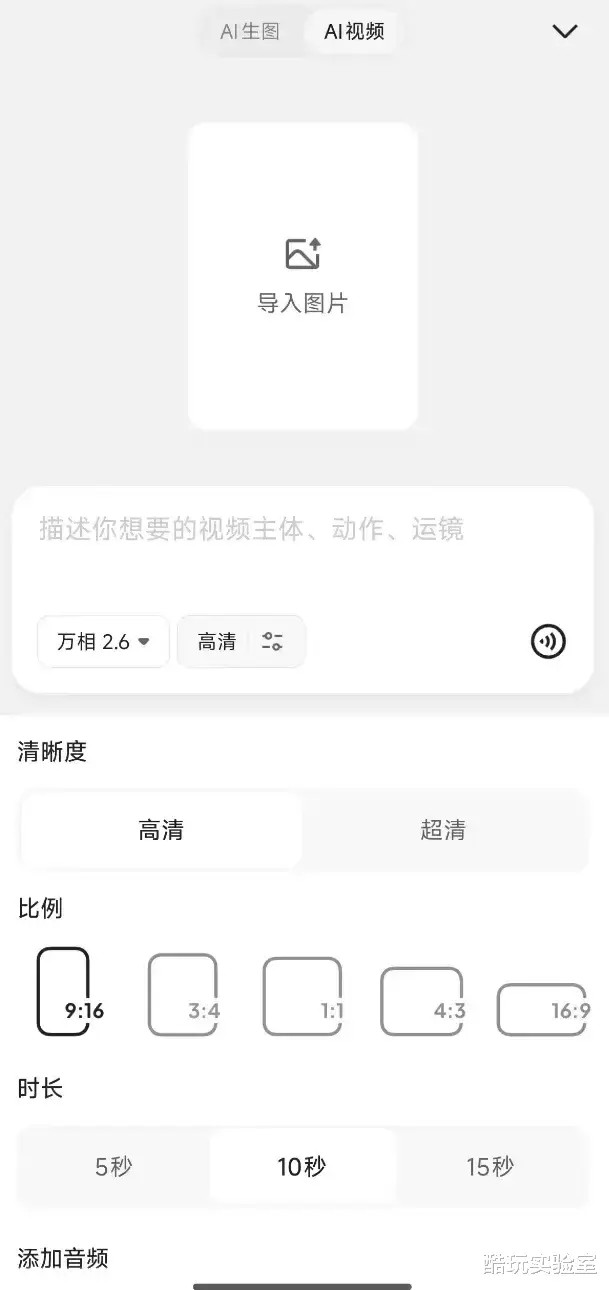Screen dimensions: 609x1290
Task: Select the 1:1 aspect ratio
Action: tap(302, 996)
